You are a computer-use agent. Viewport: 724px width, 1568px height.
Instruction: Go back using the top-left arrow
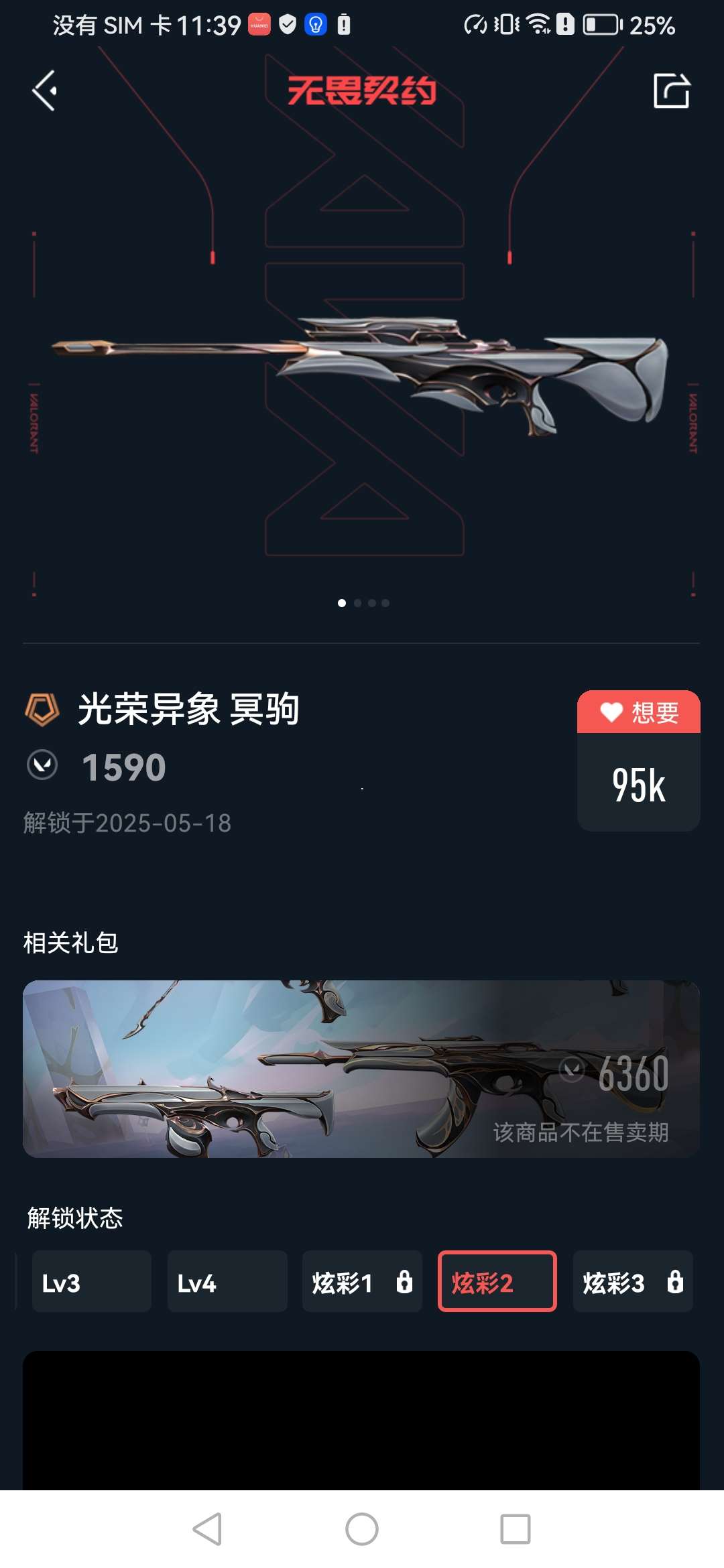tap(45, 91)
